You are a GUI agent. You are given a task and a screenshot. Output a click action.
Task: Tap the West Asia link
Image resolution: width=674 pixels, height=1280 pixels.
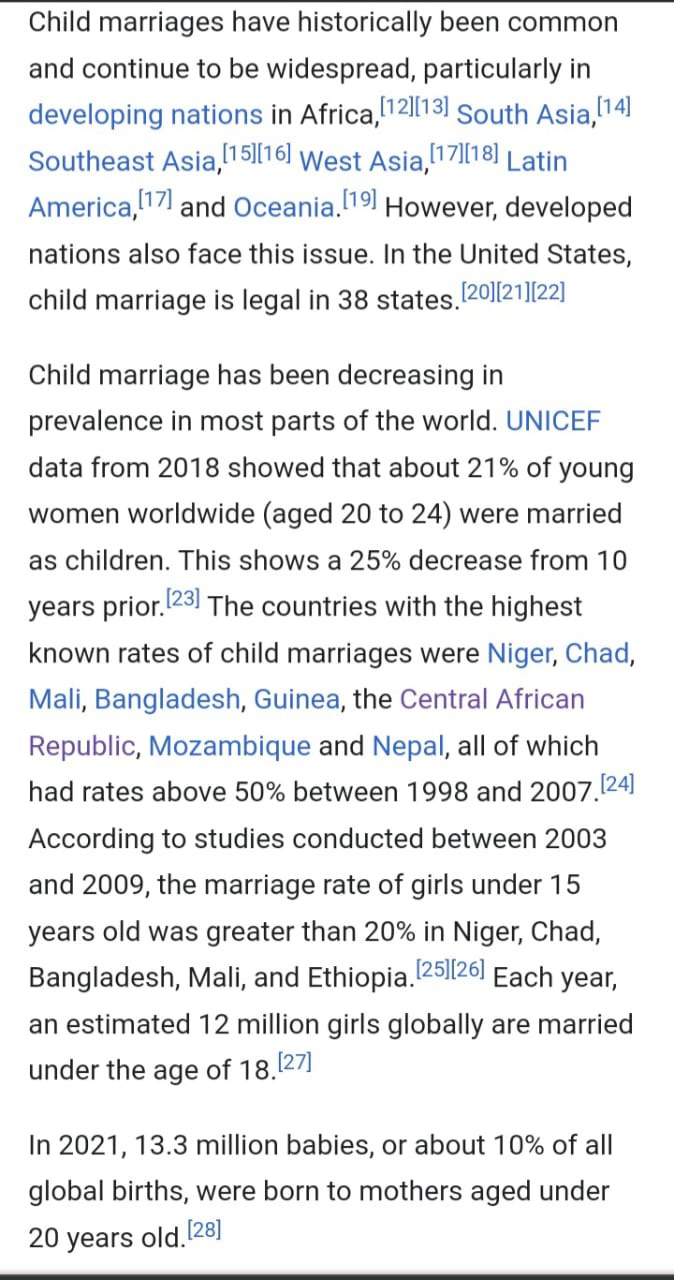coord(361,161)
